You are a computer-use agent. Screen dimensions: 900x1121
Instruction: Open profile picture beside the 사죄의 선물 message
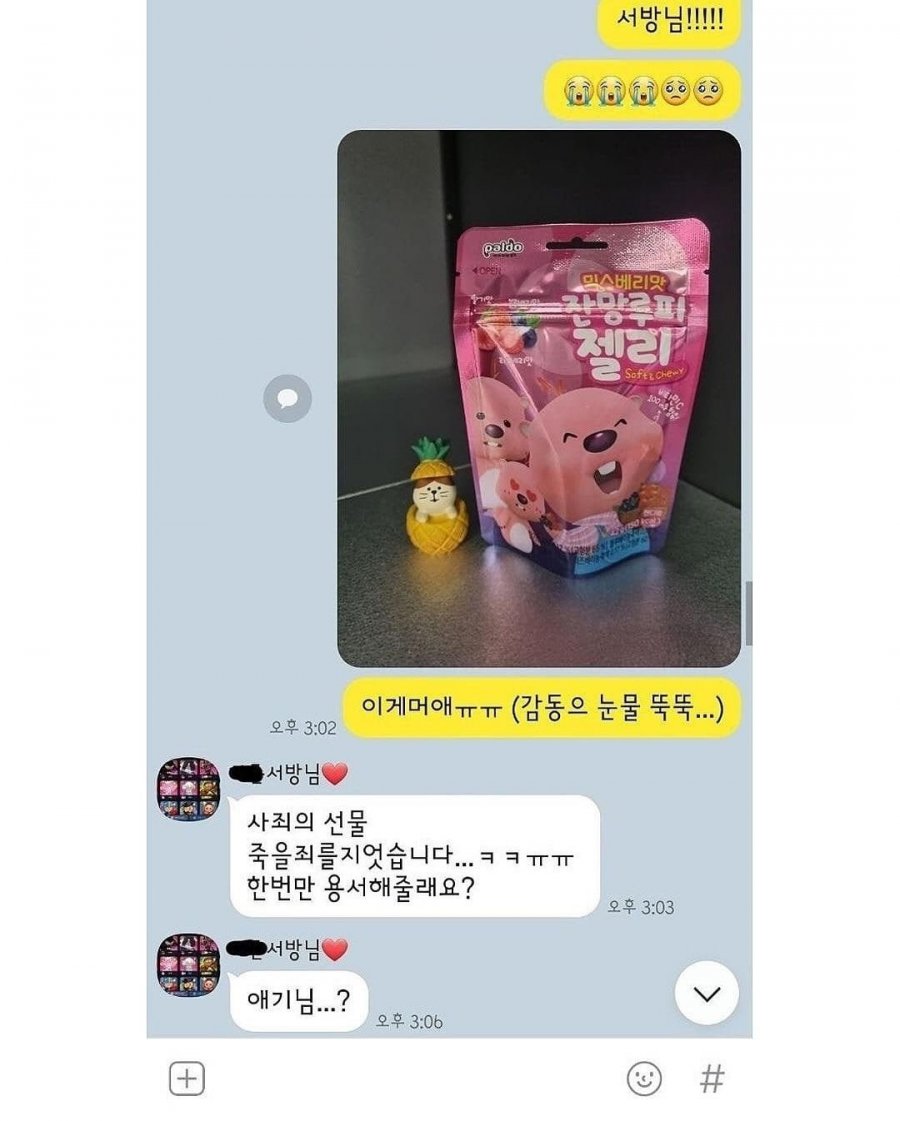[x=188, y=789]
